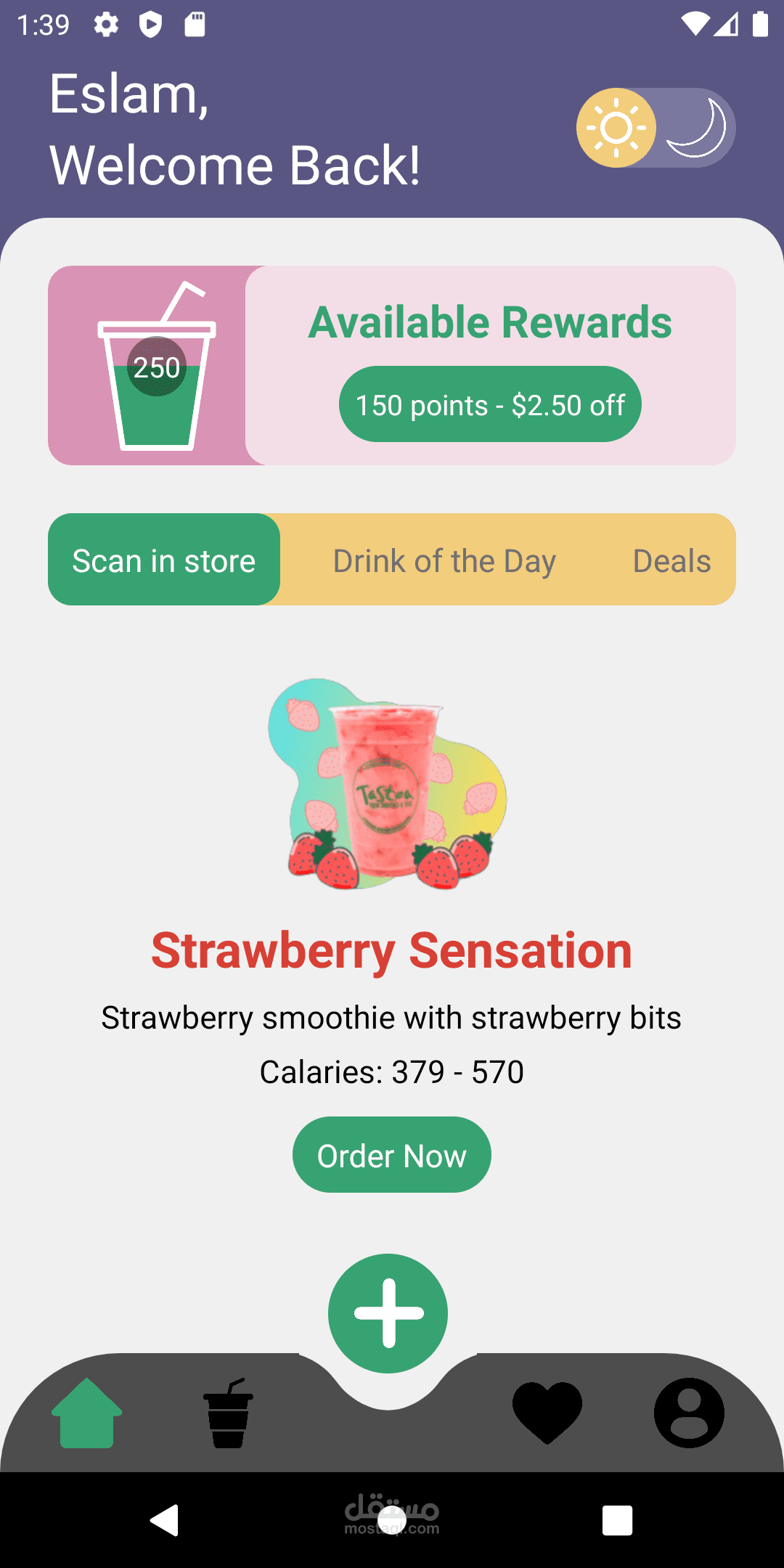This screenshot has width=784, height=1568.
Task: Switch to the Deals tab
Action: pos(671,560)
